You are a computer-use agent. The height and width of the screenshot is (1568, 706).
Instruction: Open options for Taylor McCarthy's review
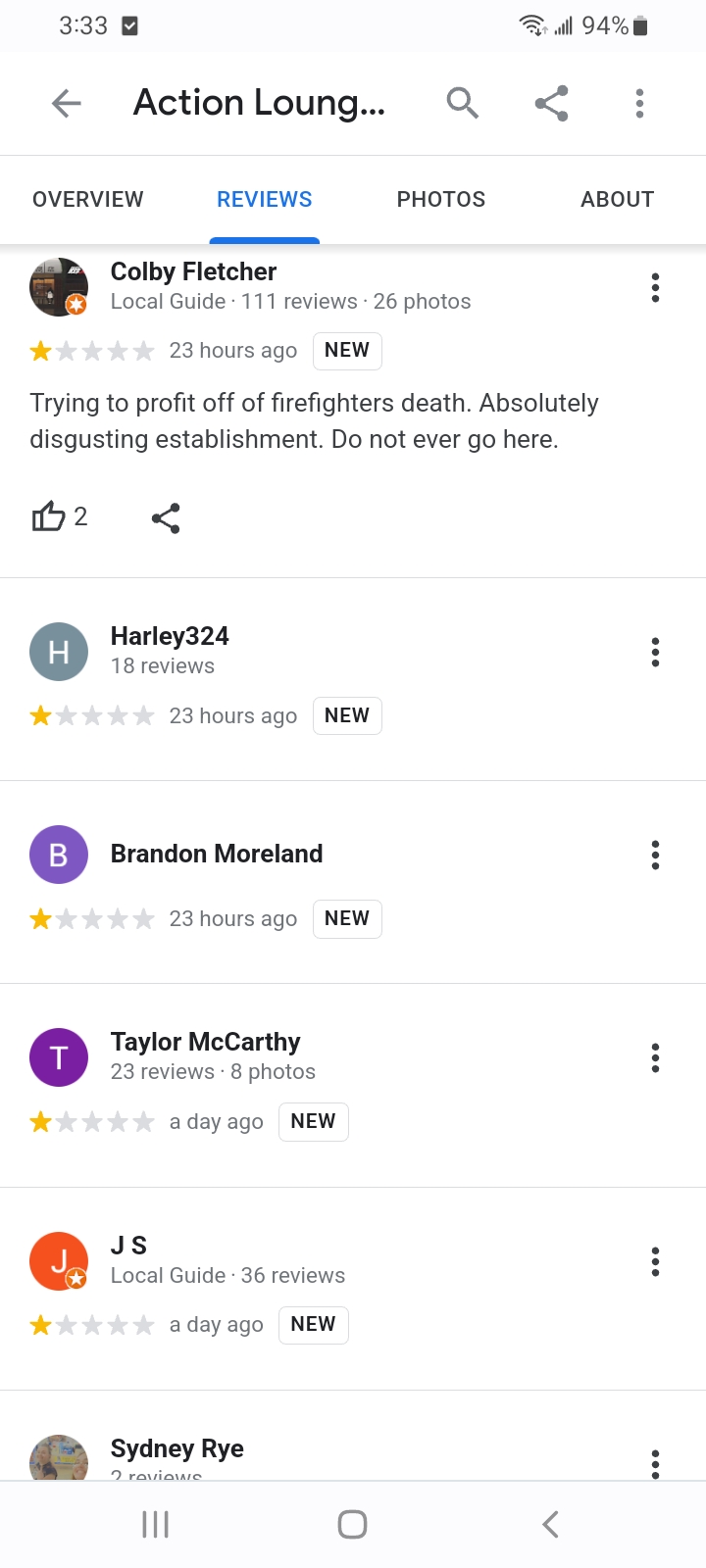[x=655, y=1057]
